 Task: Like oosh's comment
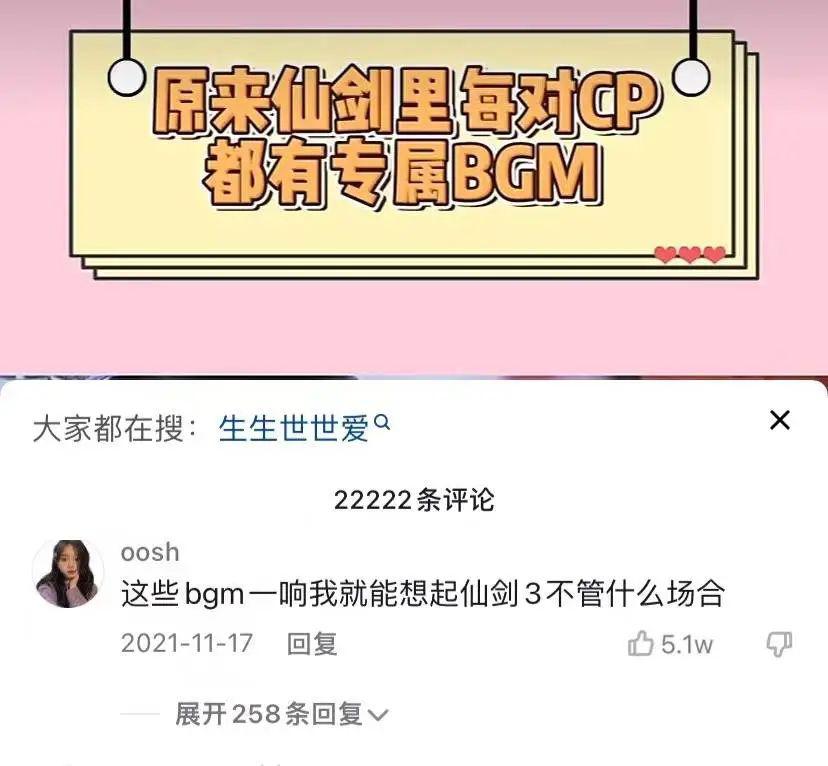[x=643, y=644]
